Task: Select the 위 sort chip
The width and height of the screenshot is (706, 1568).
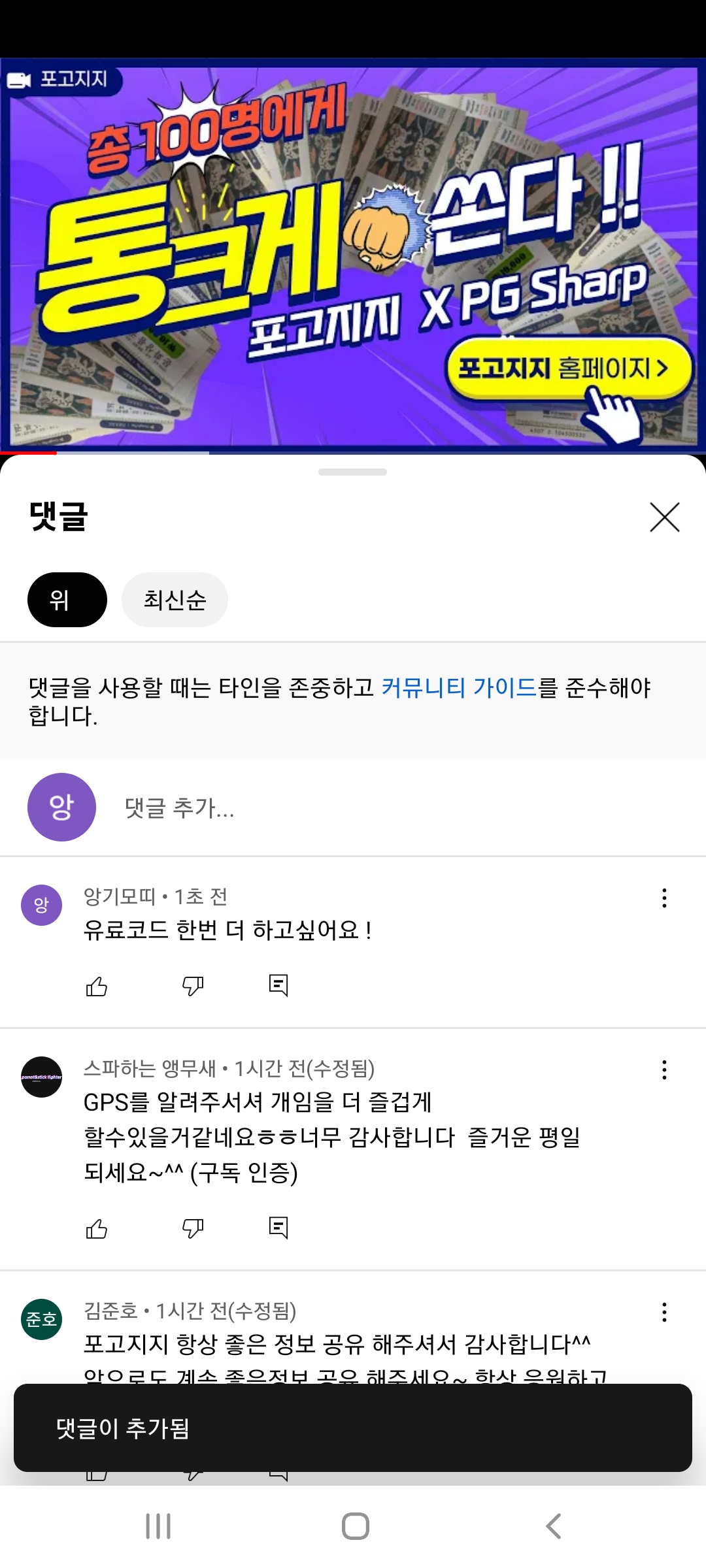Action: point(67,600)
